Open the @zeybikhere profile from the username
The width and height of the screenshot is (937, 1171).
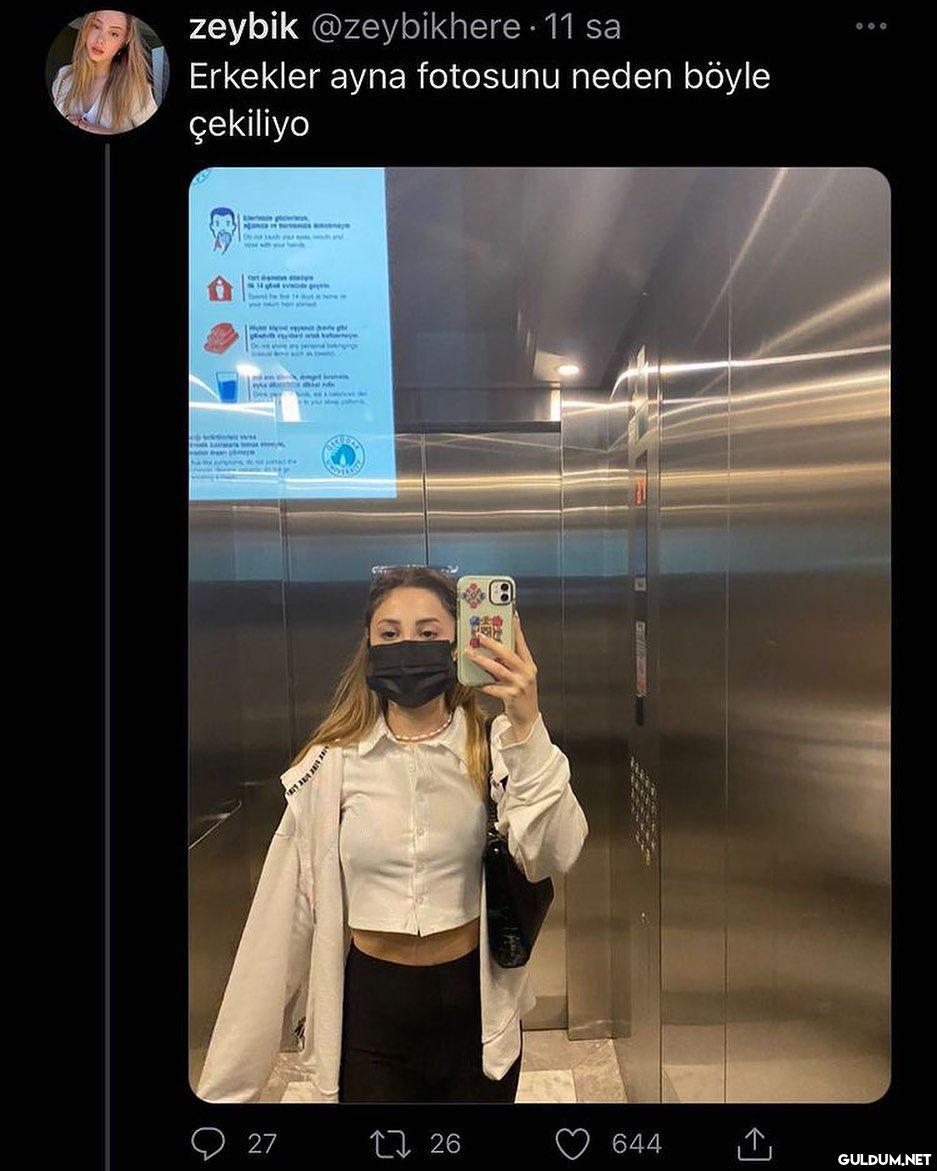[x=416, y=27]
